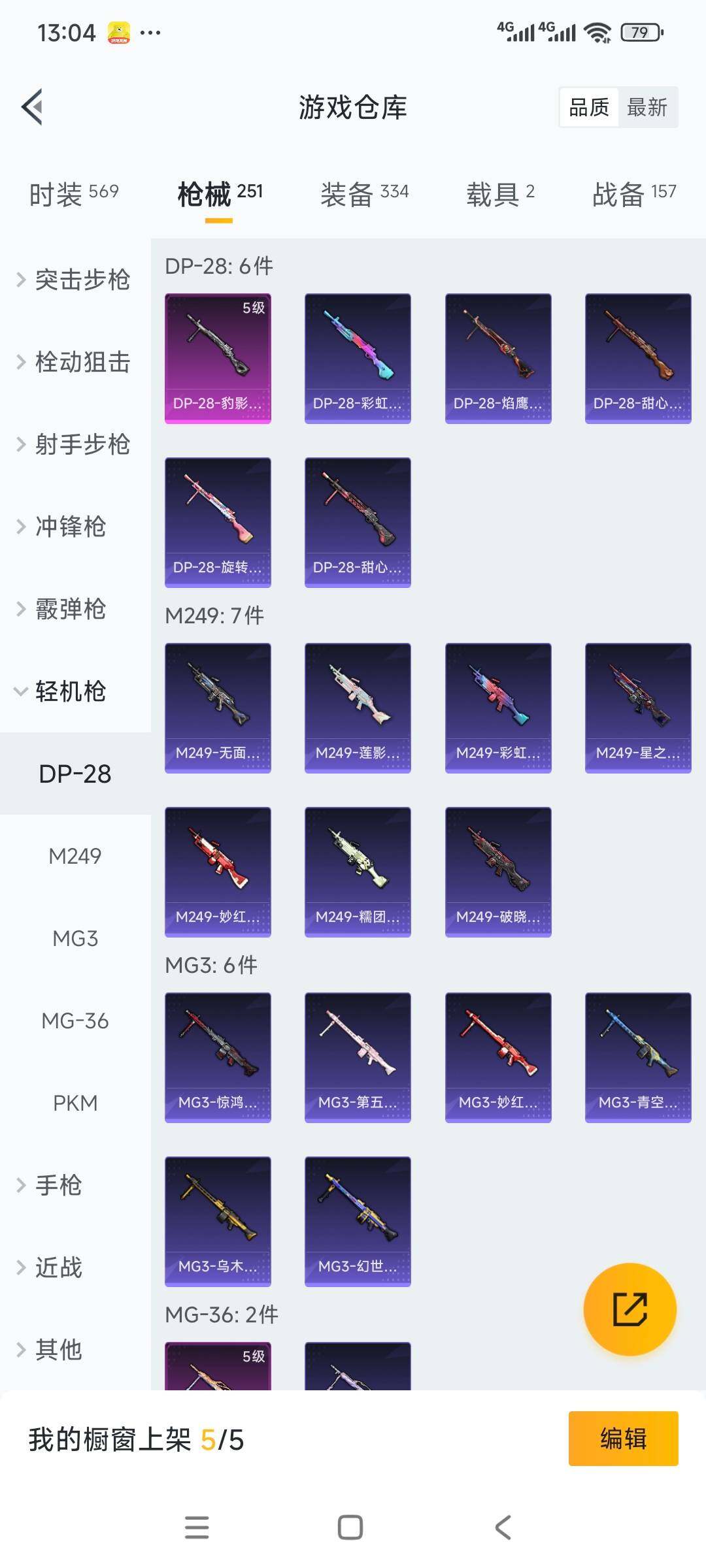The width and height of the screenshot is (706, 1568).
Task: Tap the orange share floating button
Action: coord(630,1309)
